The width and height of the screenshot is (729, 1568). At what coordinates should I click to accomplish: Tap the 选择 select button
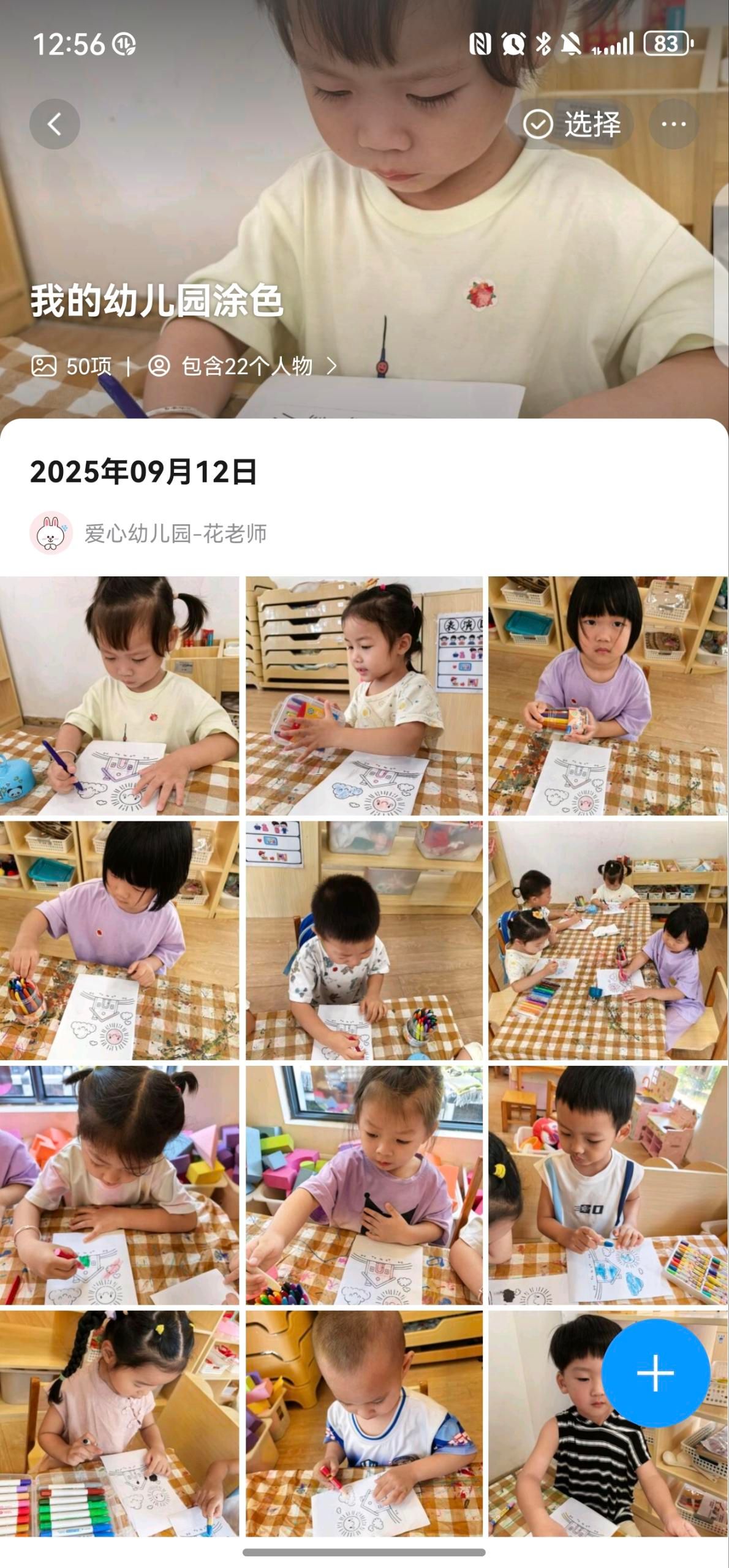[571, 124]
